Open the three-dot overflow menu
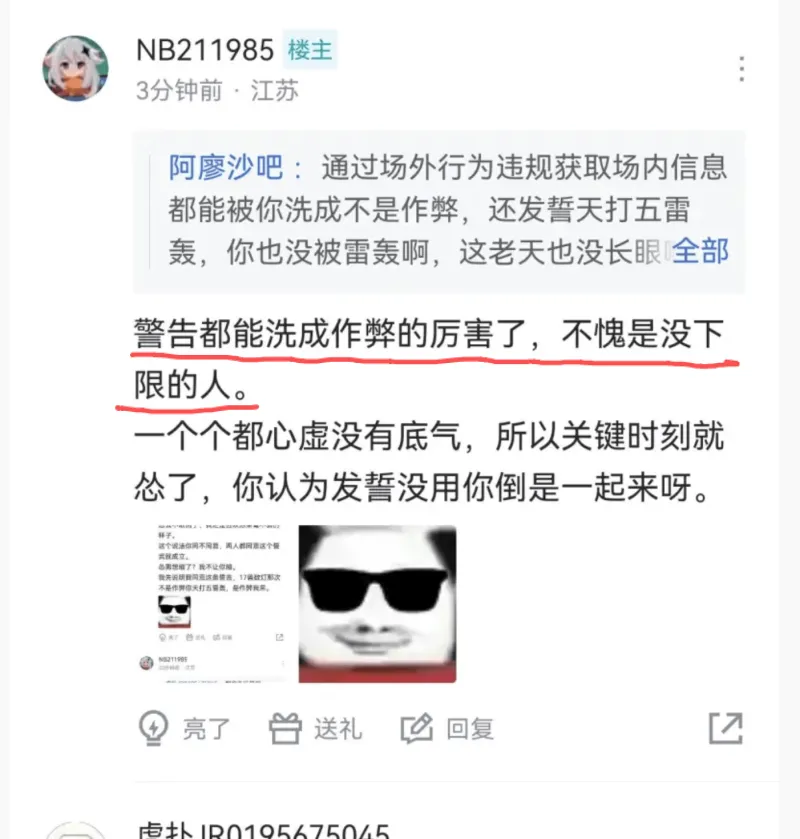Image resolution: width=800 pixels, height=839 pixels. [741, 69]
